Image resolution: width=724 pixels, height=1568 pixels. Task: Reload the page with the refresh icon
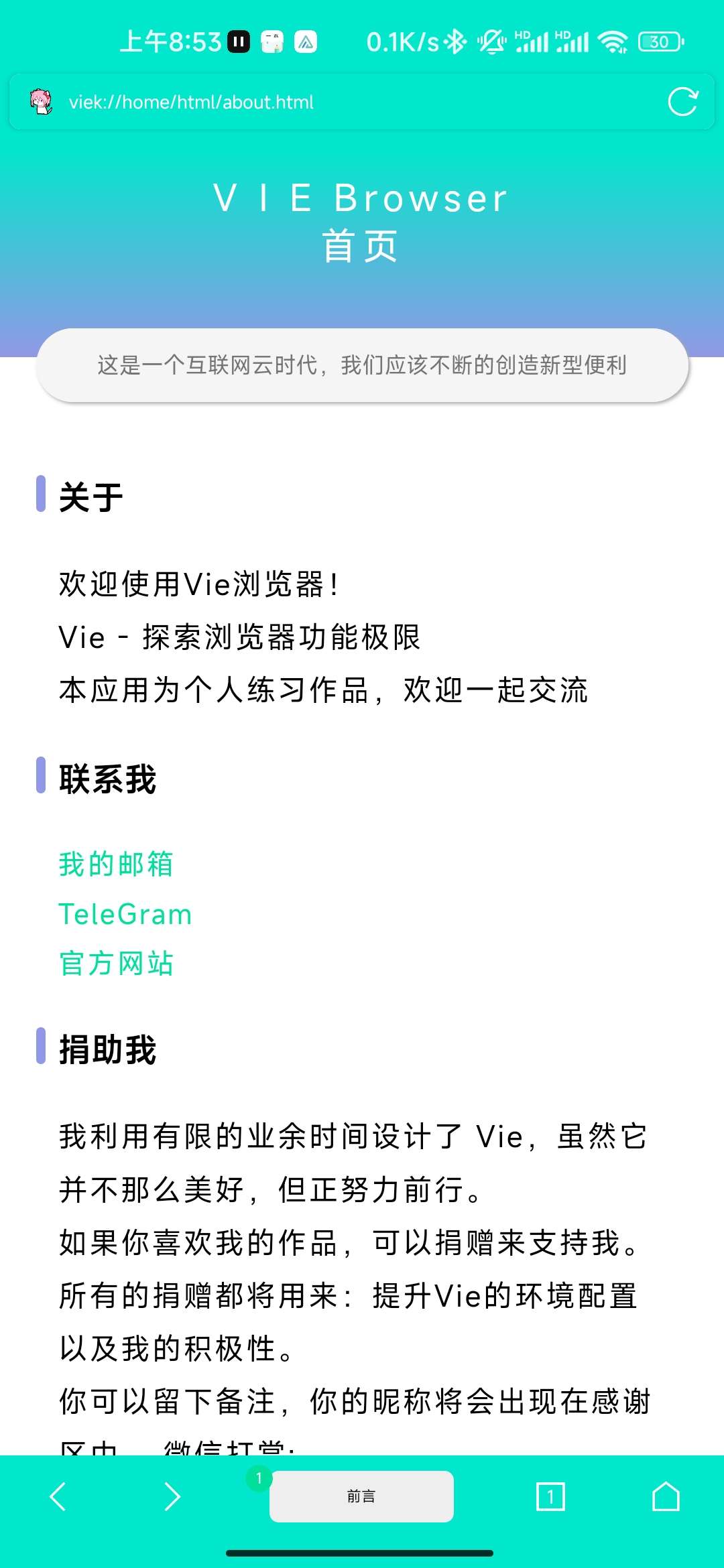click(682, 102)
